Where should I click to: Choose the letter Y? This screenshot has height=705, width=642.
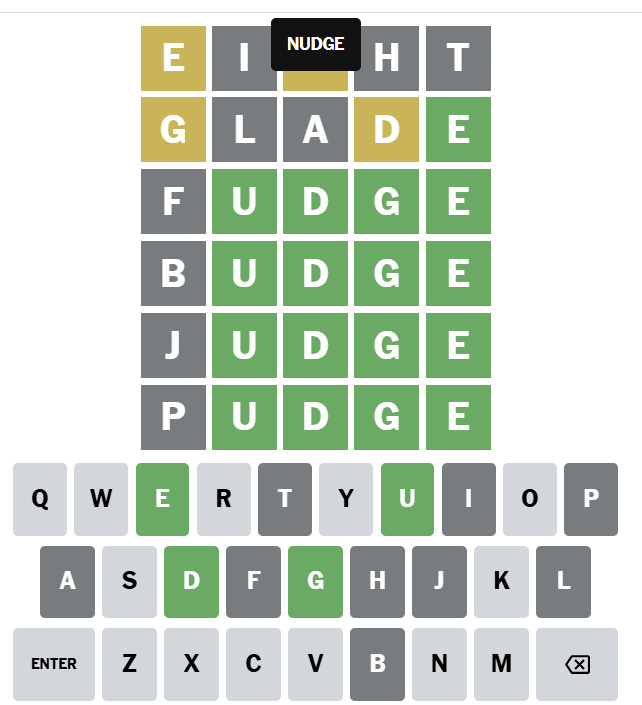point(346,499)
